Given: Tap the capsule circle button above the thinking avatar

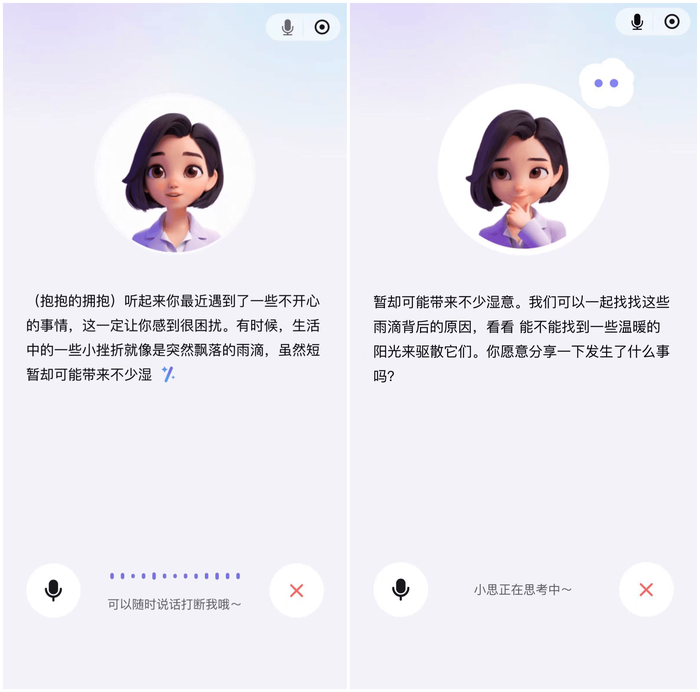Looking at the screenshot, I should (x=672, y=22).
